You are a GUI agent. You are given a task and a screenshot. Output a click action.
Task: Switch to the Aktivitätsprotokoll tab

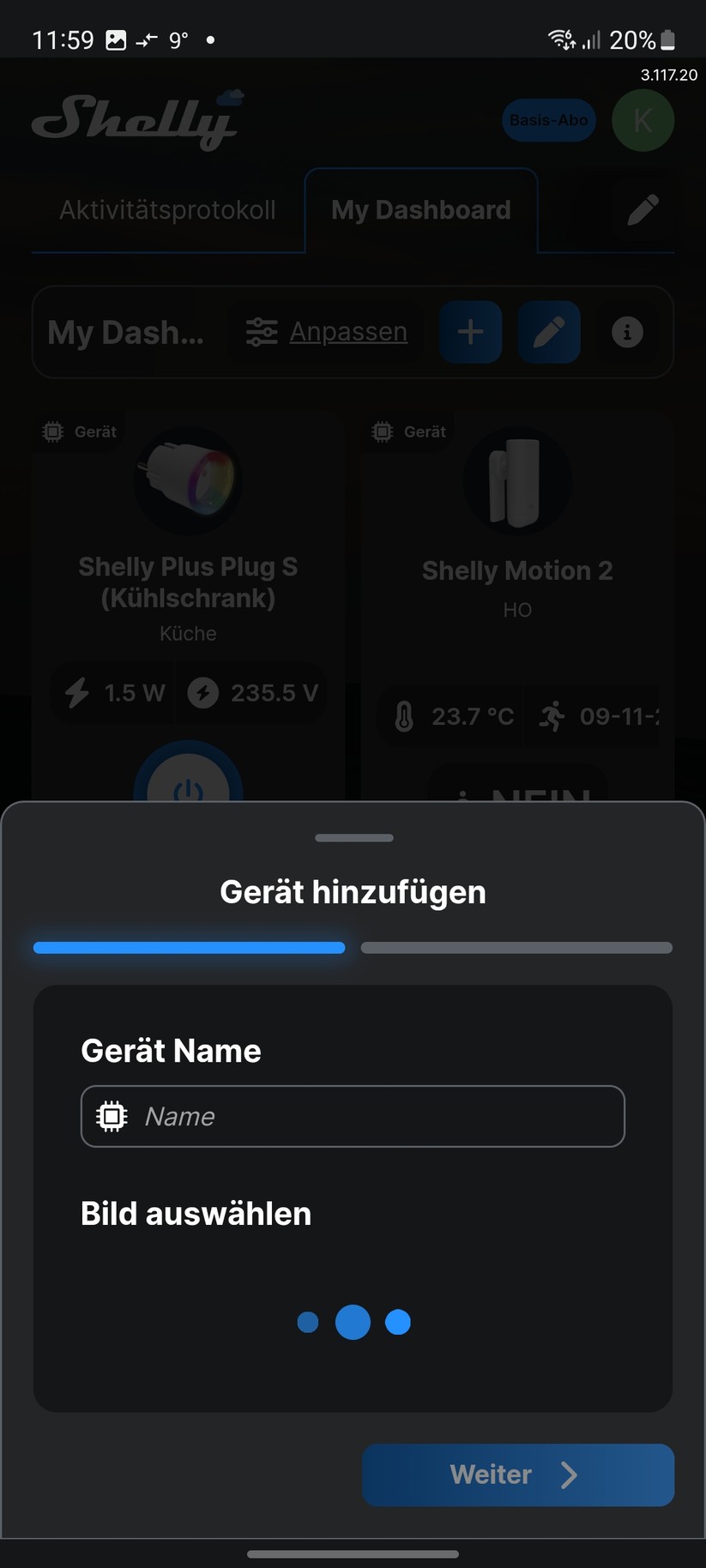[167, 210]
